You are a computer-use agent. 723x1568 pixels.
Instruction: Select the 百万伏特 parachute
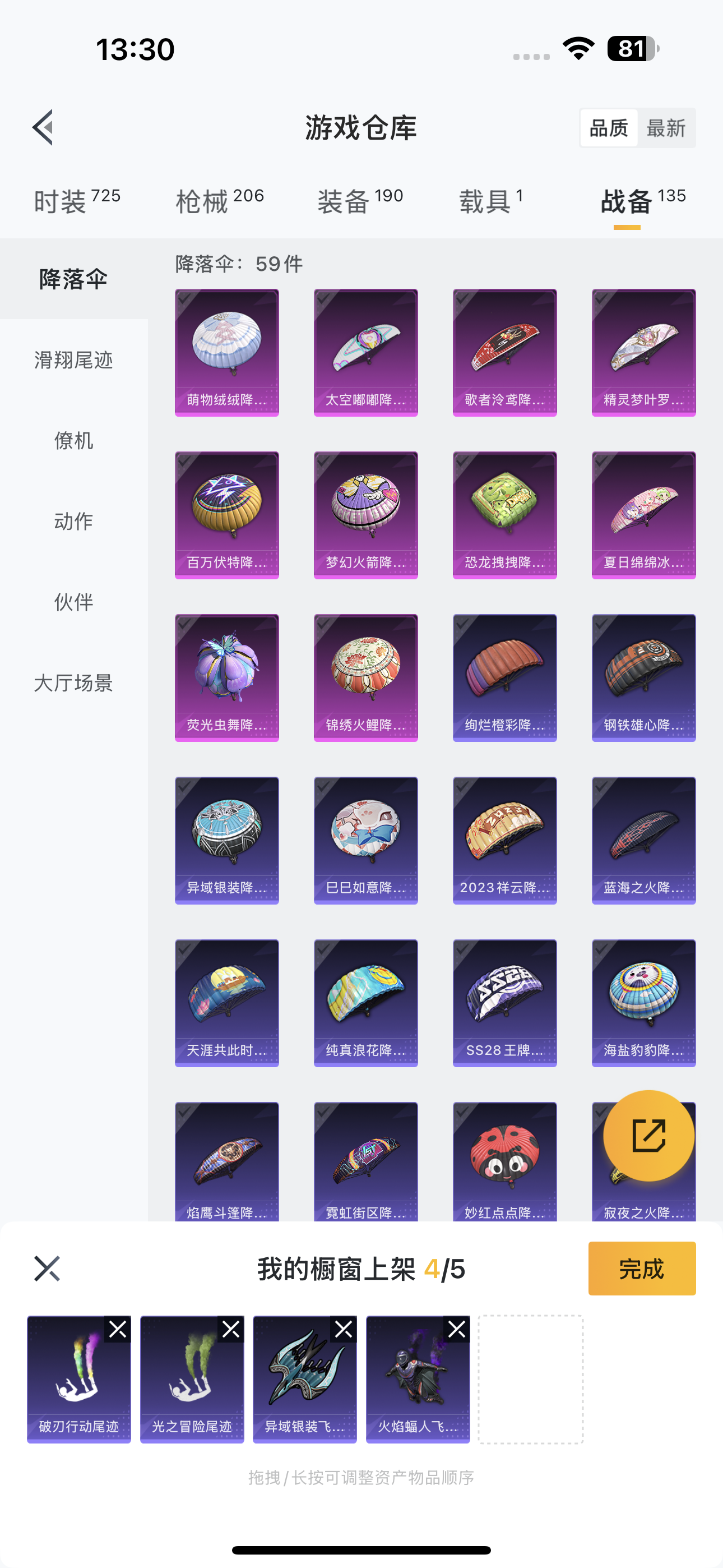coord(226,514)
